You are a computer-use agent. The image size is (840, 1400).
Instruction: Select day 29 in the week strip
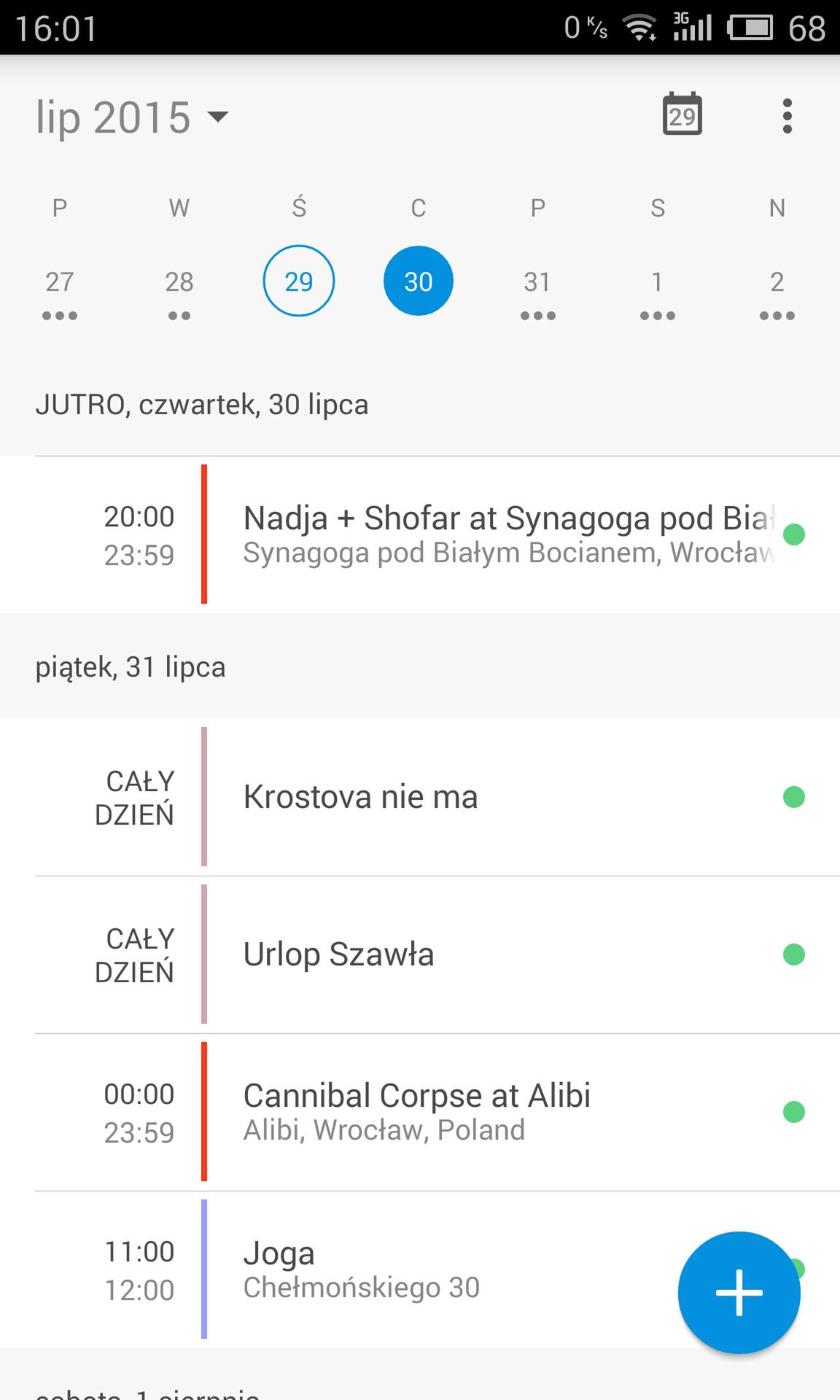pyautogui.click(x=299, y=281)
